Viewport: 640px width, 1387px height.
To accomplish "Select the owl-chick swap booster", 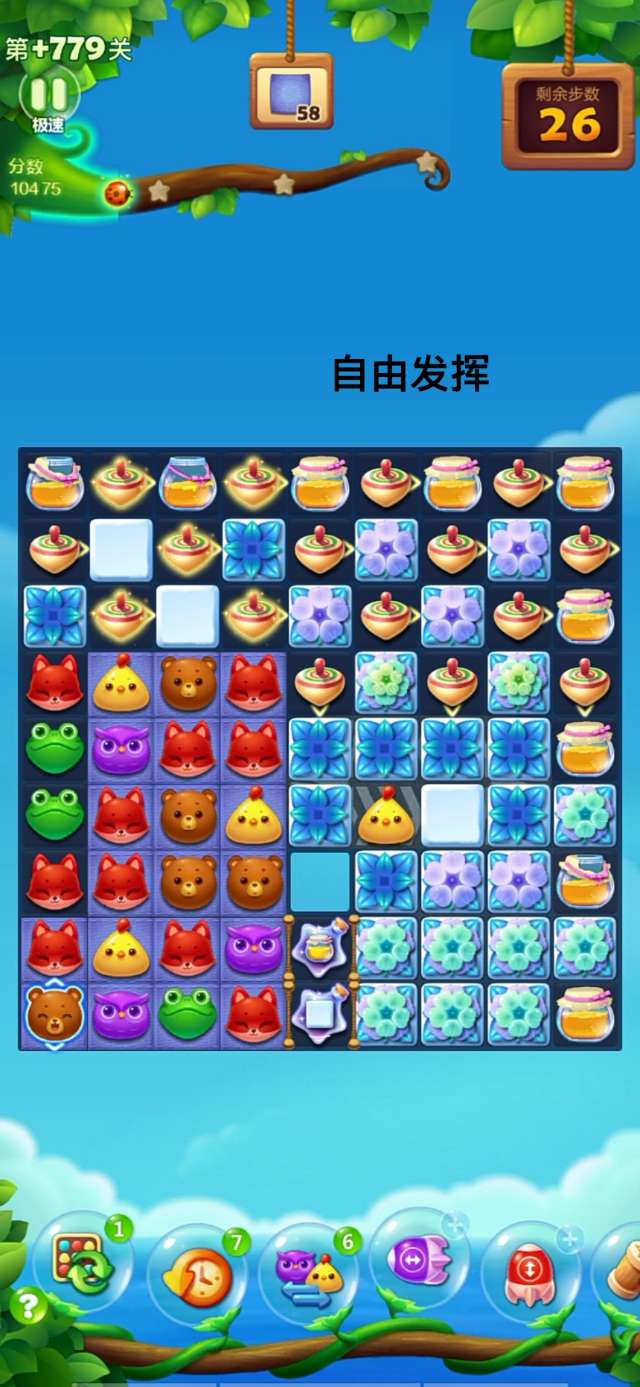I will pyautogui.click(x=307, y=1272).
